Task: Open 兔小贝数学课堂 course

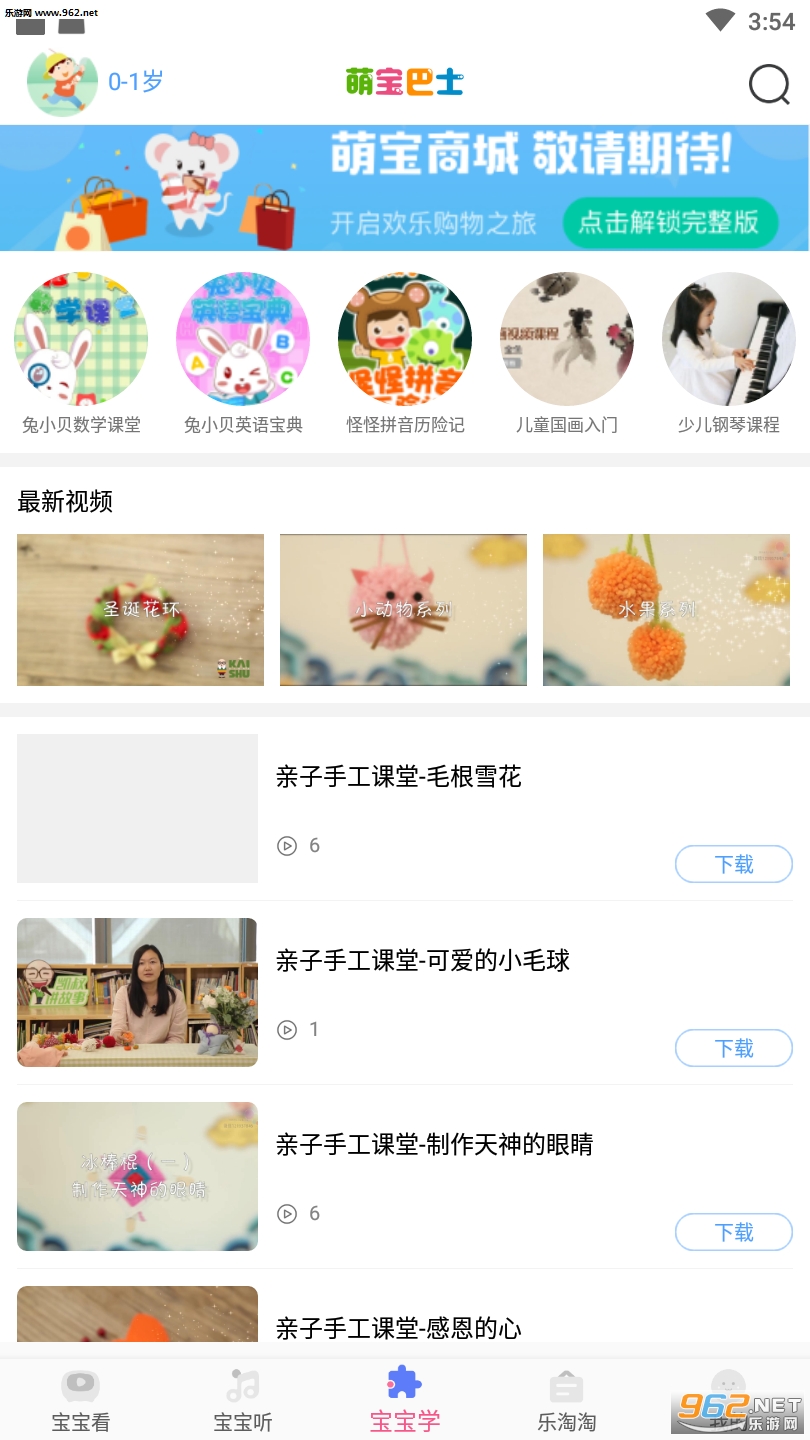Action: 81,340
